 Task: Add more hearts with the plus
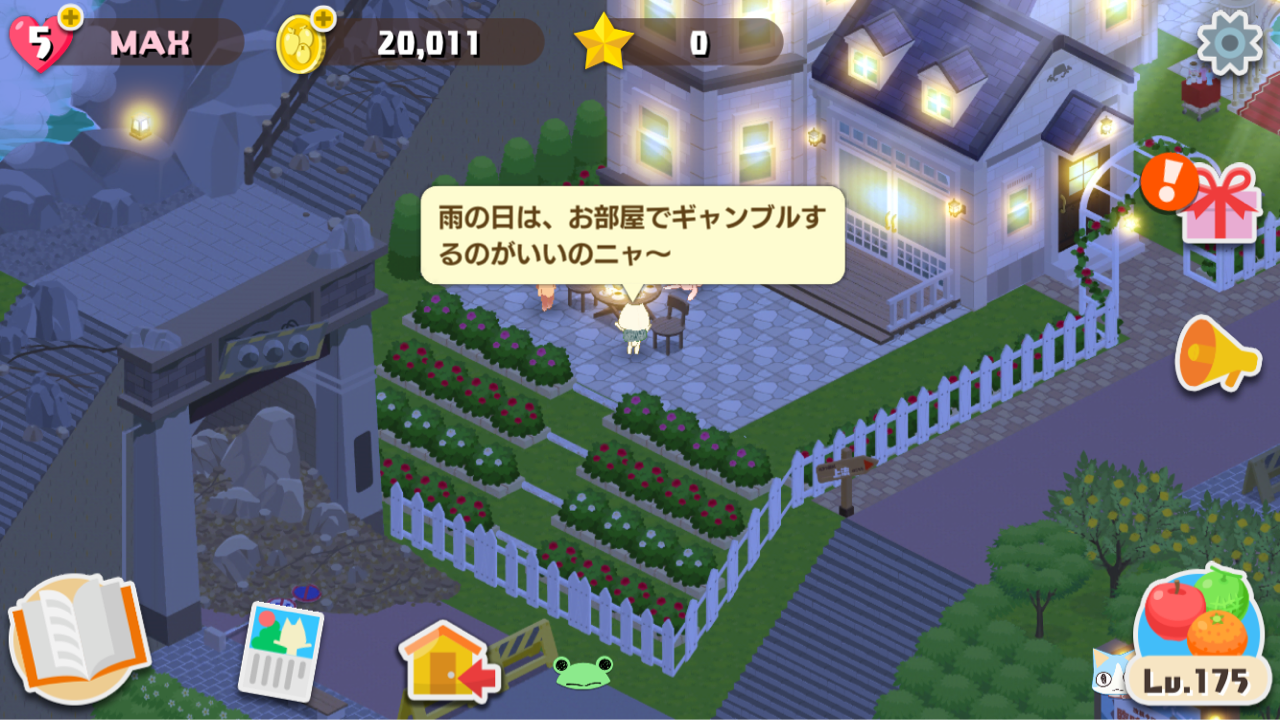click(69, 18)
